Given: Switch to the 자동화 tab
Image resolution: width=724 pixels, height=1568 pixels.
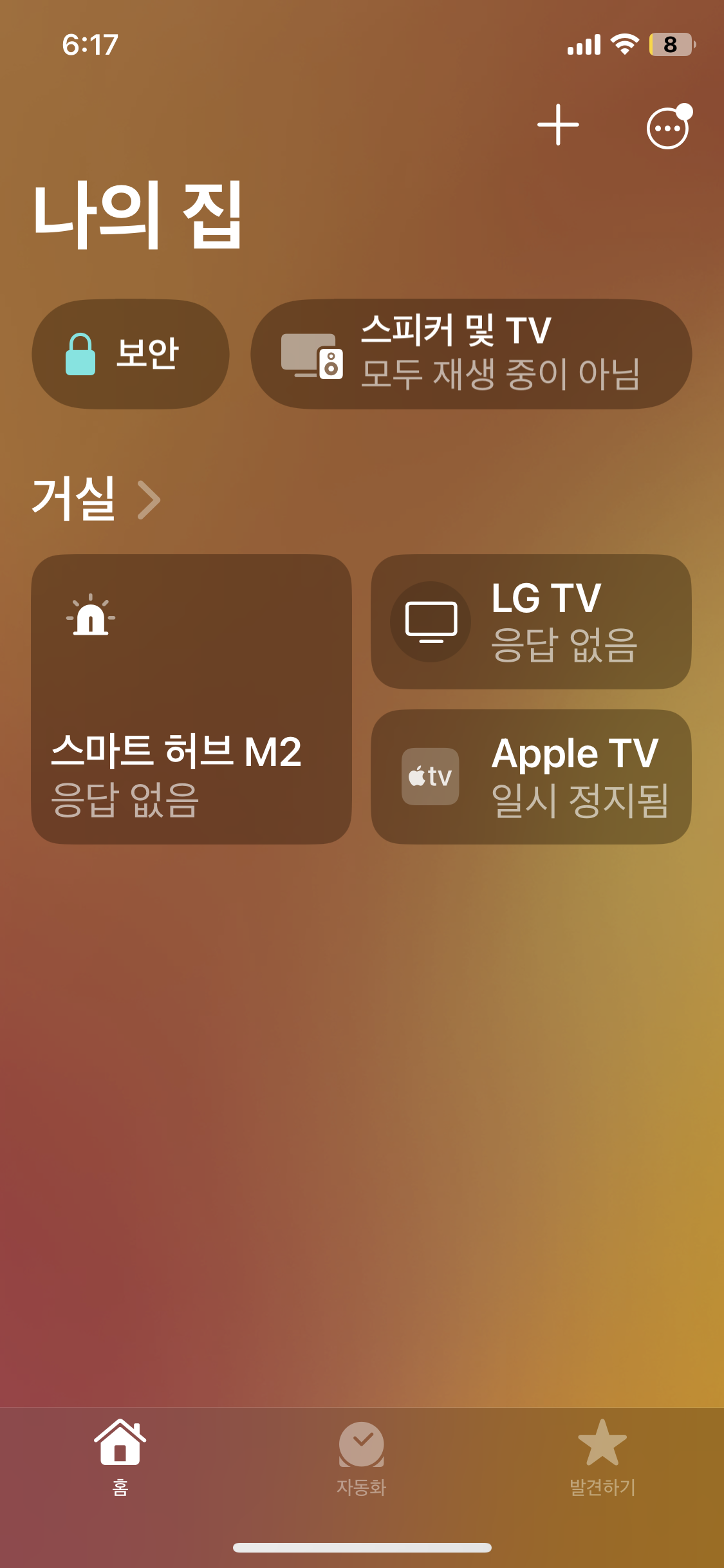Looking at the screenshot, I should [362, 1457].
